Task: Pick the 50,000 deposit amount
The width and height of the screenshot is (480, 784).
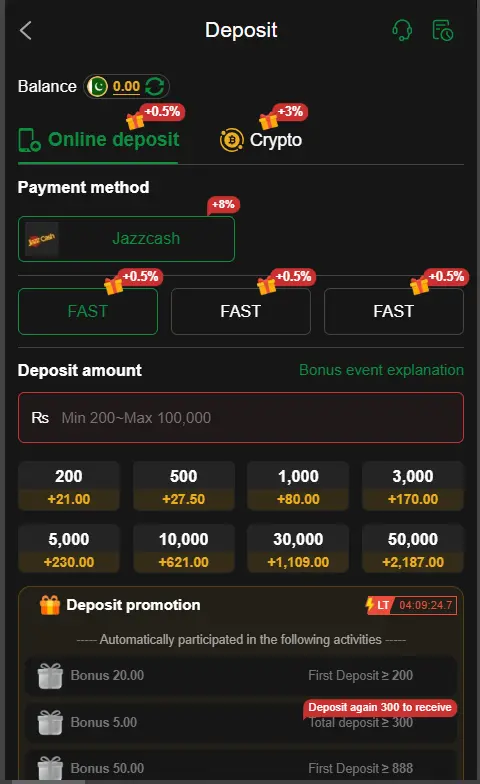Action: click(413, 549)
